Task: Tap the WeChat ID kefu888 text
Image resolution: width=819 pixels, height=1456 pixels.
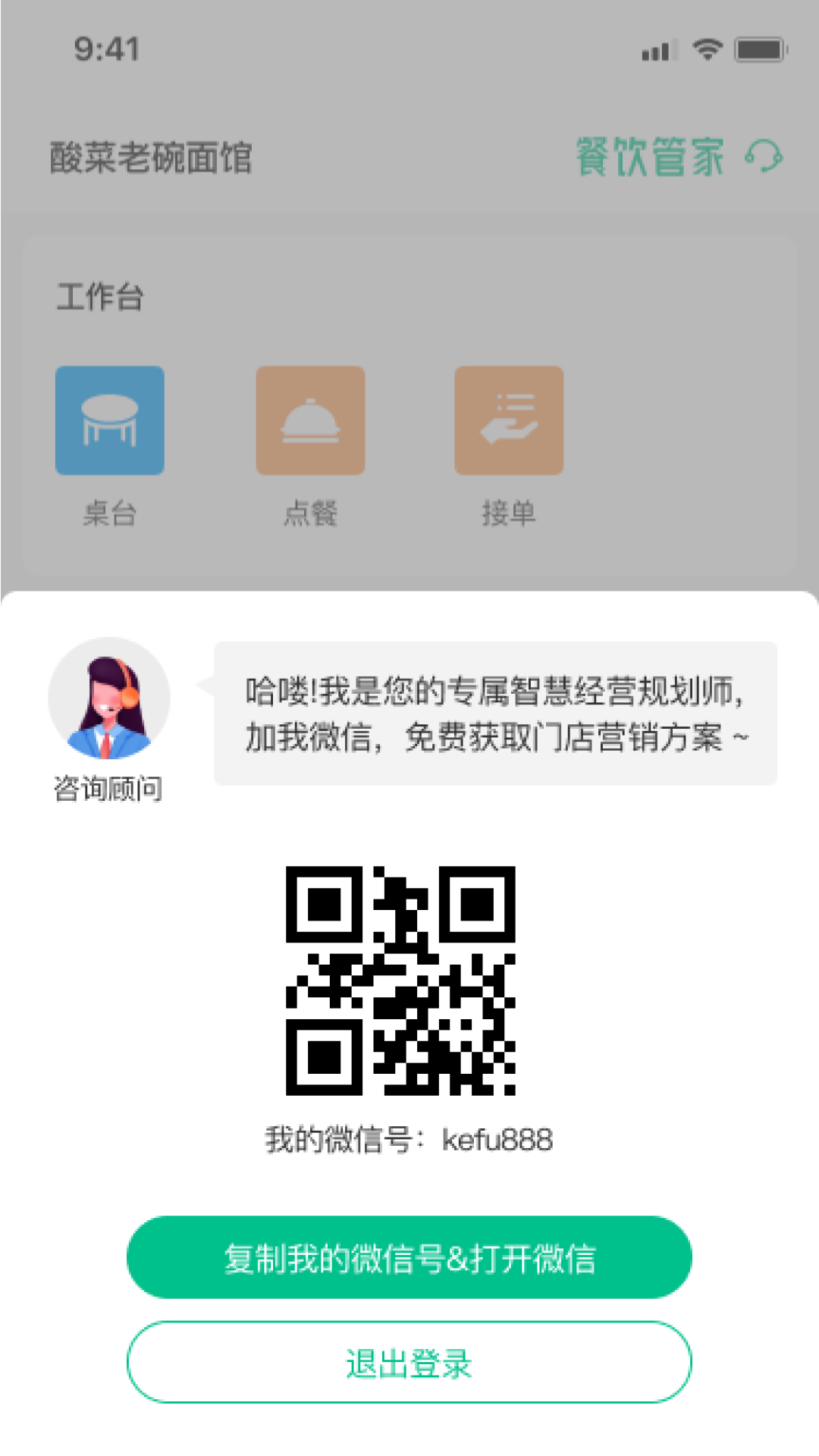Action: pyautogui.click(x=409, y=1138)
